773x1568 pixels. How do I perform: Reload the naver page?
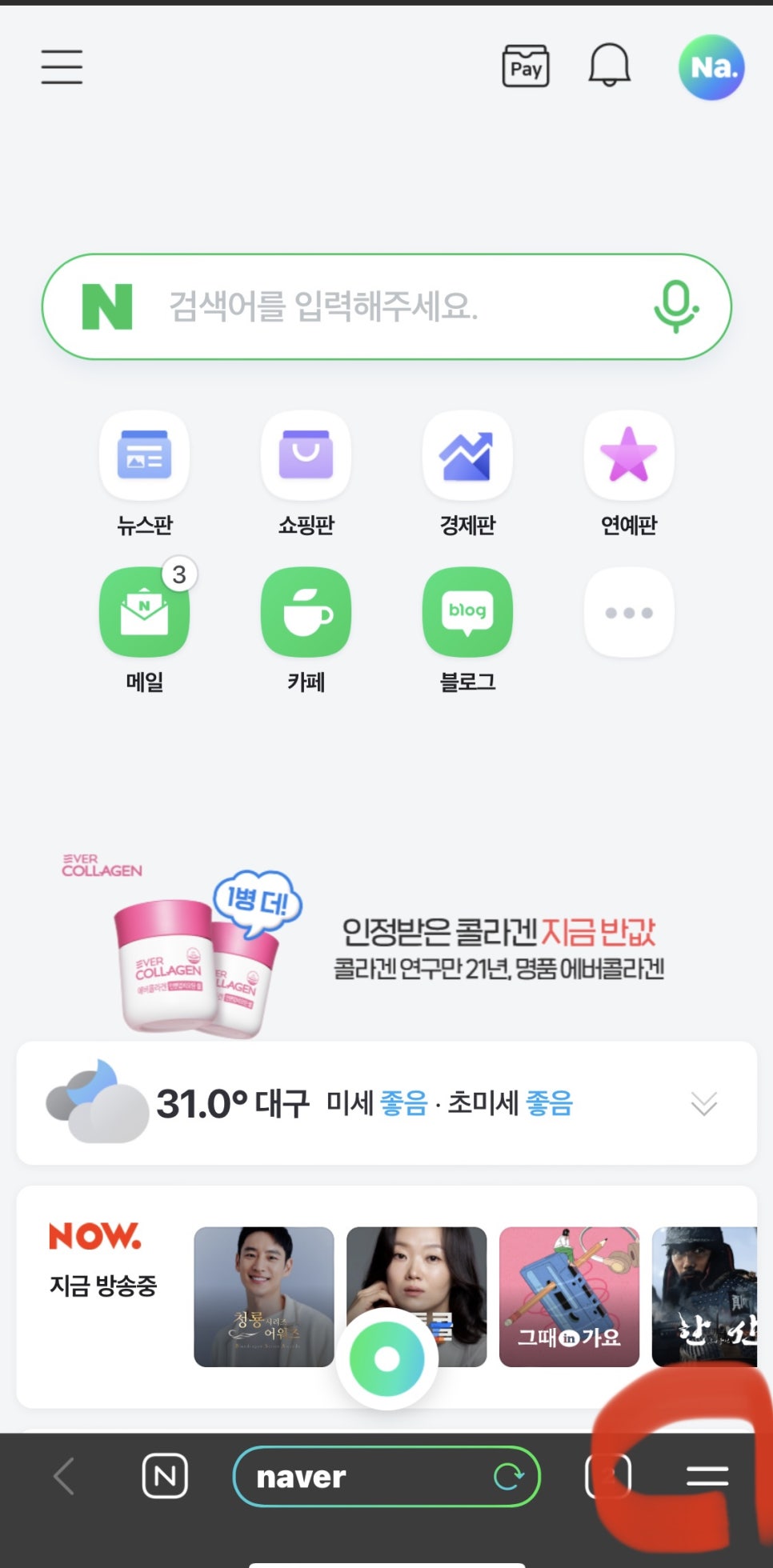pyautogui.click(x=509, y=1476)
